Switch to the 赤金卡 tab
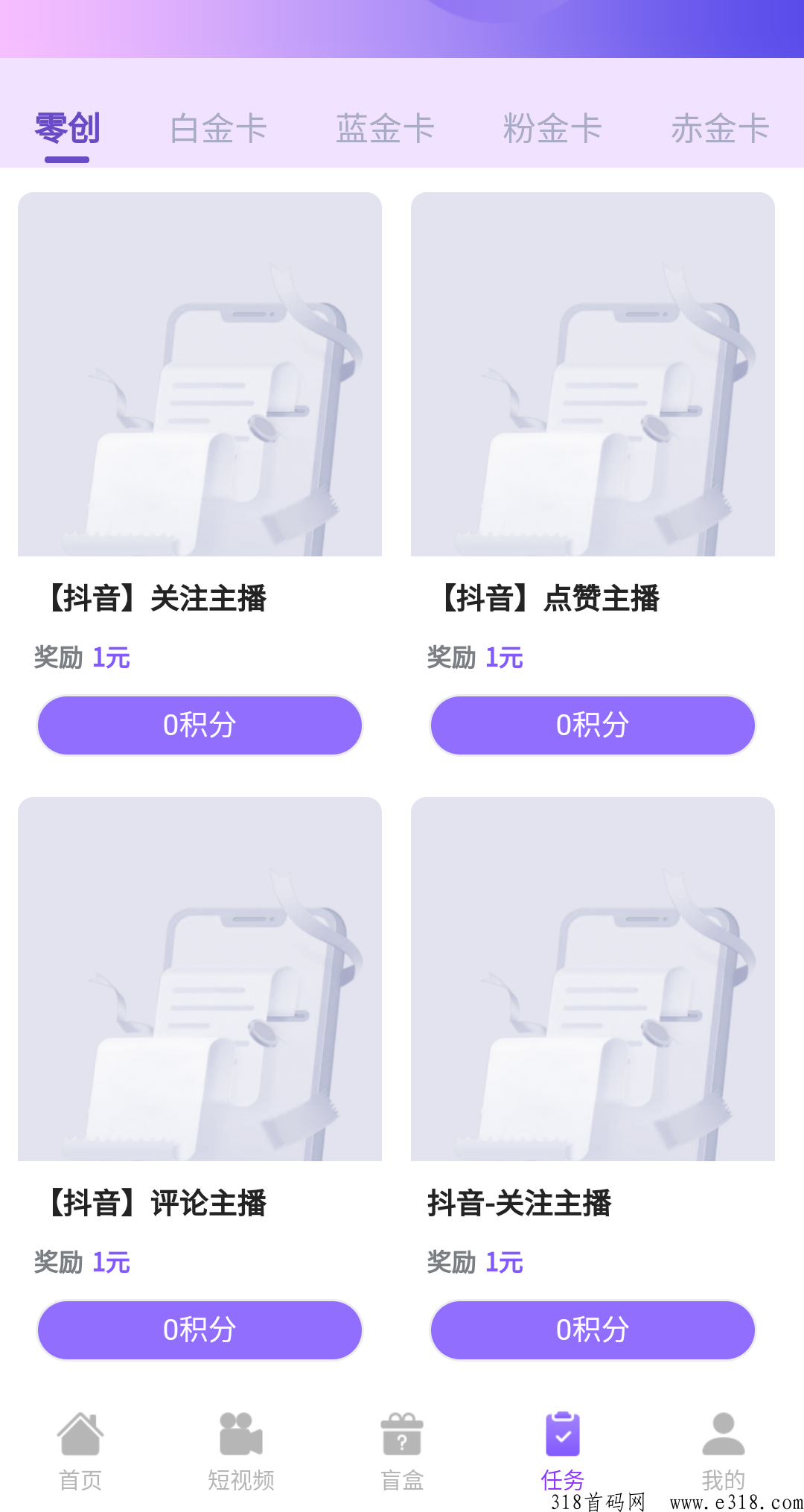This screenshot has width=804, height=1512. [x=720, y=129]
